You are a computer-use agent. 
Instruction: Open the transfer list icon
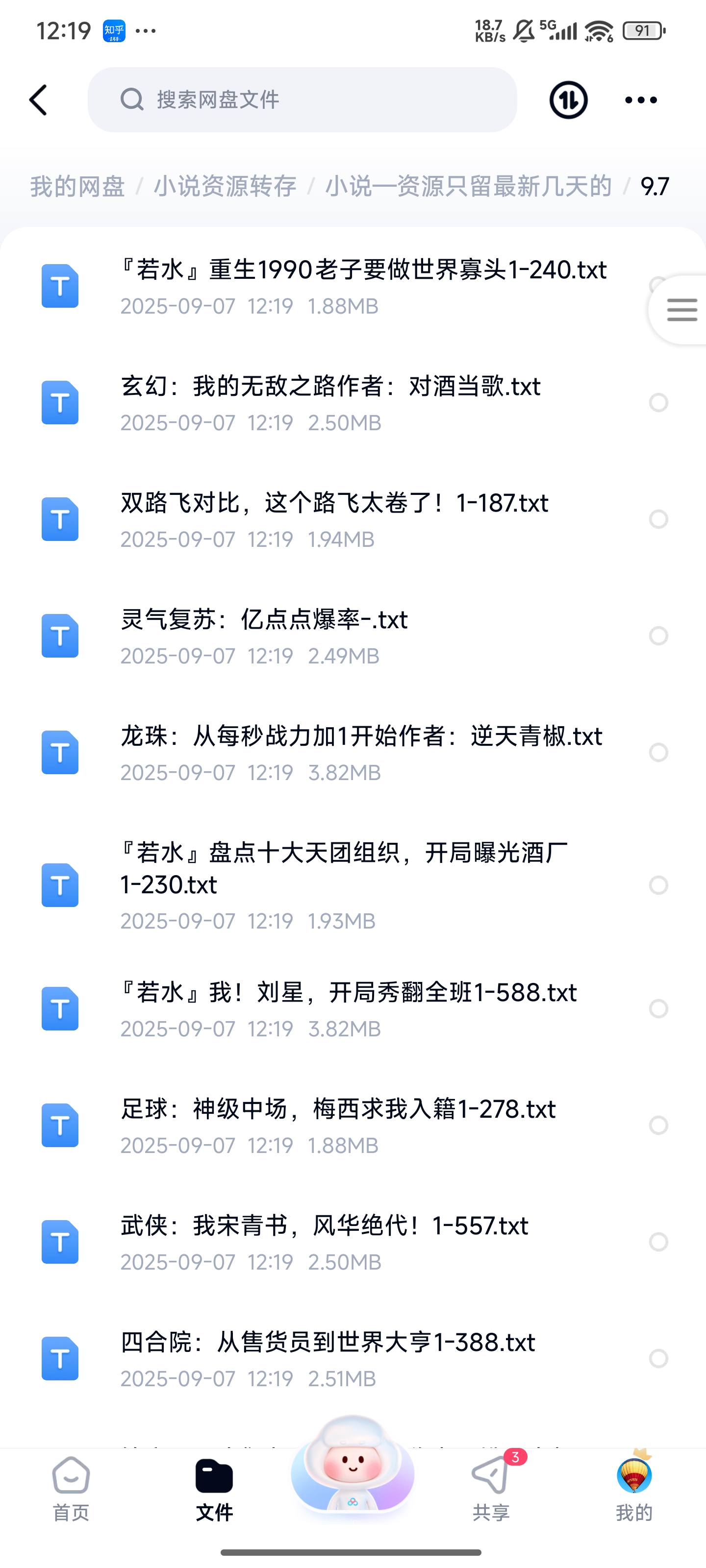pos(568,100)
